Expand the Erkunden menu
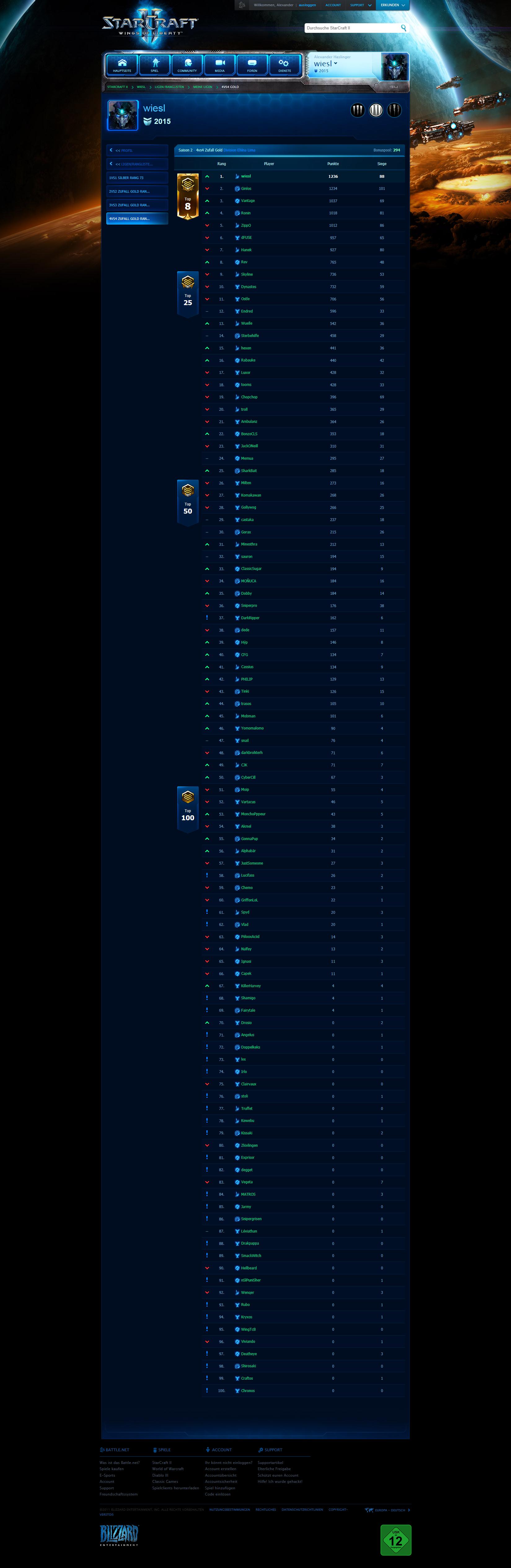 [x=392, y=5]
